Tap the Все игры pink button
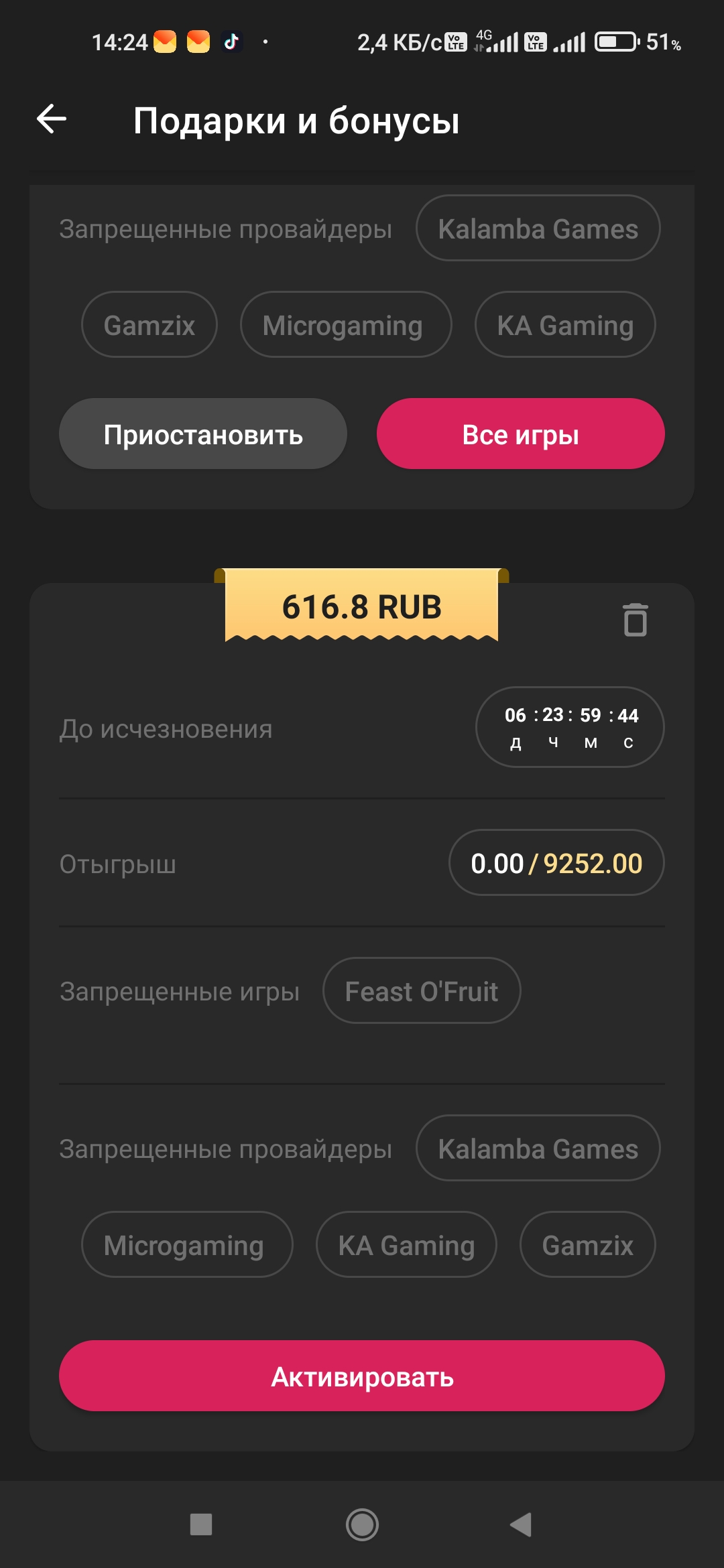724x1568 pixels. (x=521, y=434)
